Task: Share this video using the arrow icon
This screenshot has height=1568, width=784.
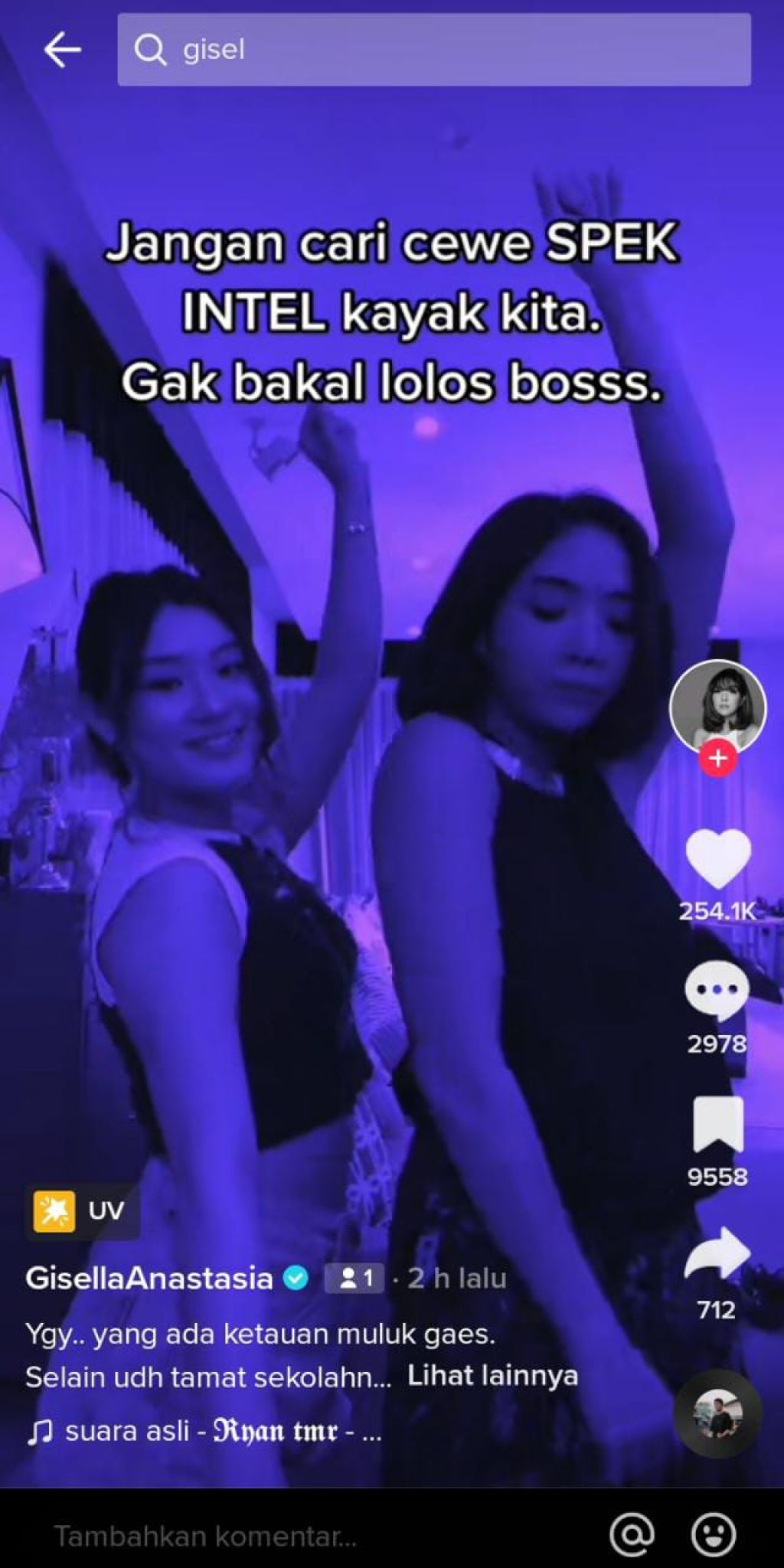Action: 717,1253
